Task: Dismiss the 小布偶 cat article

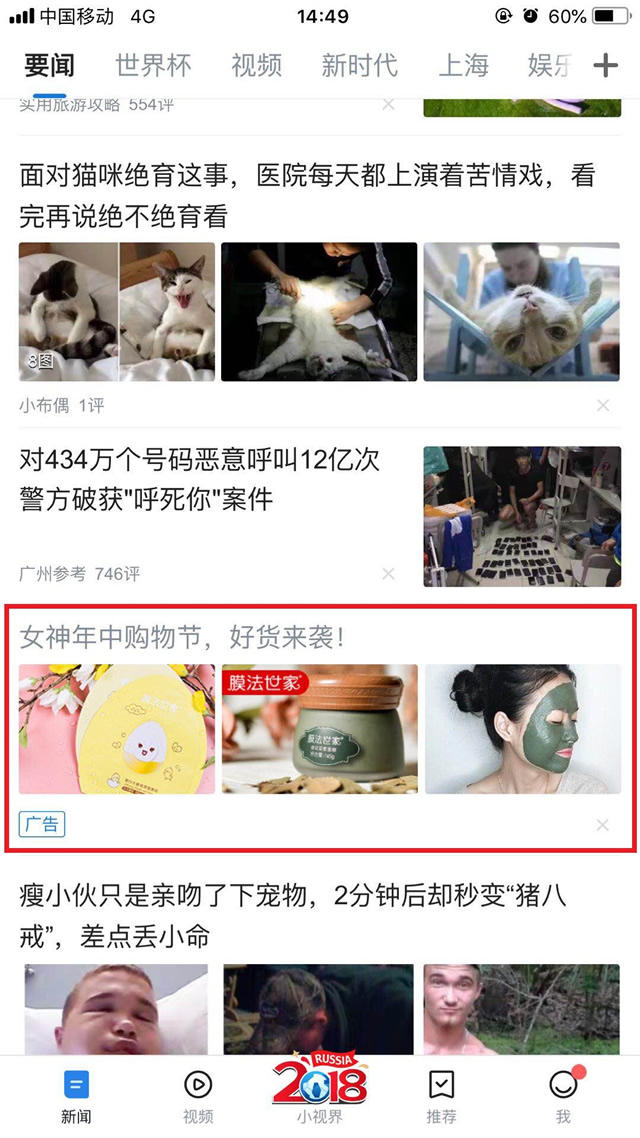Action: click(x=603, y=405)
